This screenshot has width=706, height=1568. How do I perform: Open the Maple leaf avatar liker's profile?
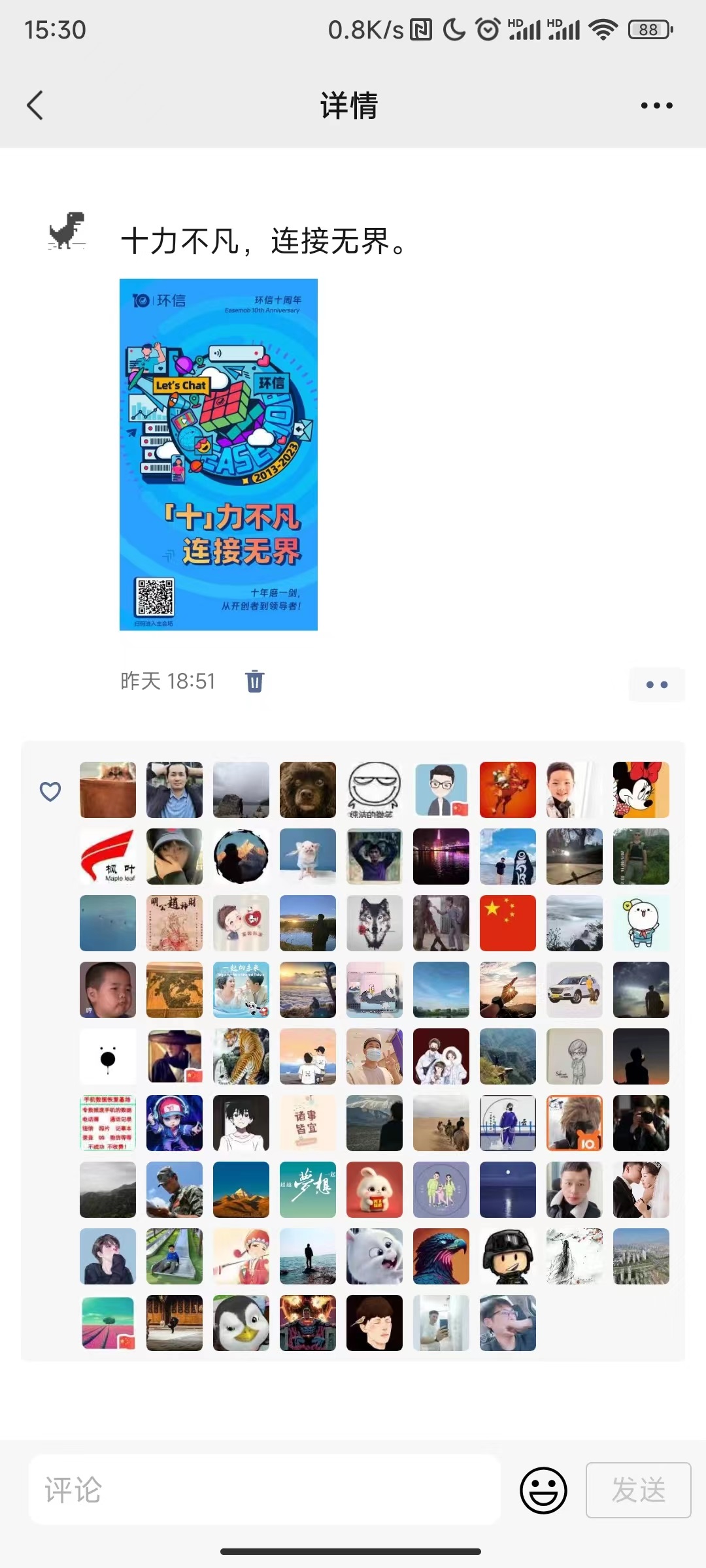point(108,857)
